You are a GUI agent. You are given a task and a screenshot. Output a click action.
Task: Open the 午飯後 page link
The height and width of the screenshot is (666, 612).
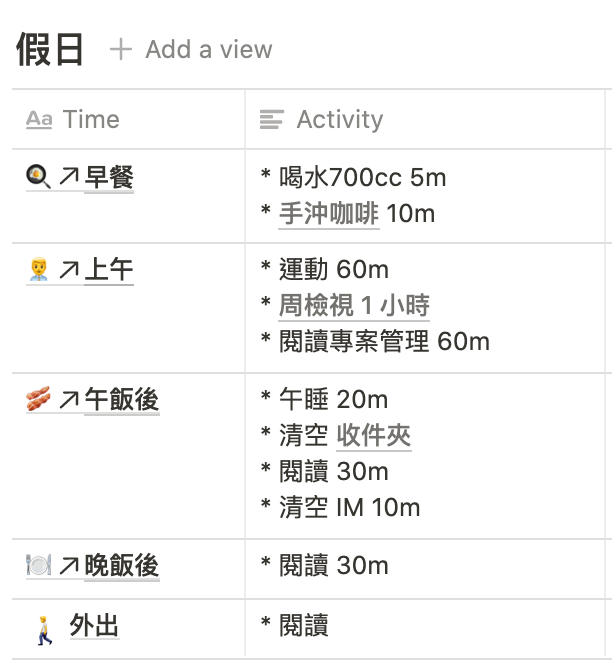point(121,400)
